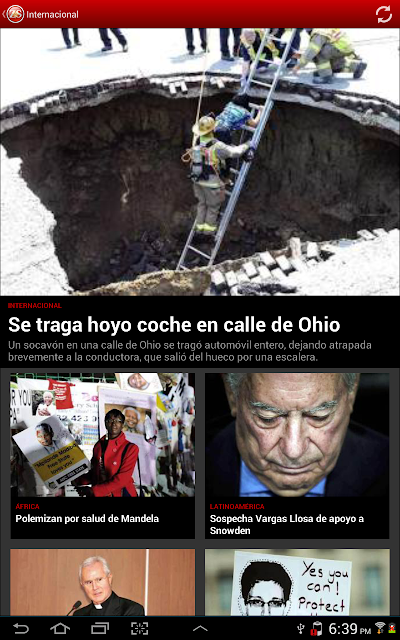This screenshot has height=640, width=400.
Task: Show recent apps
Action: pos(100,629)
